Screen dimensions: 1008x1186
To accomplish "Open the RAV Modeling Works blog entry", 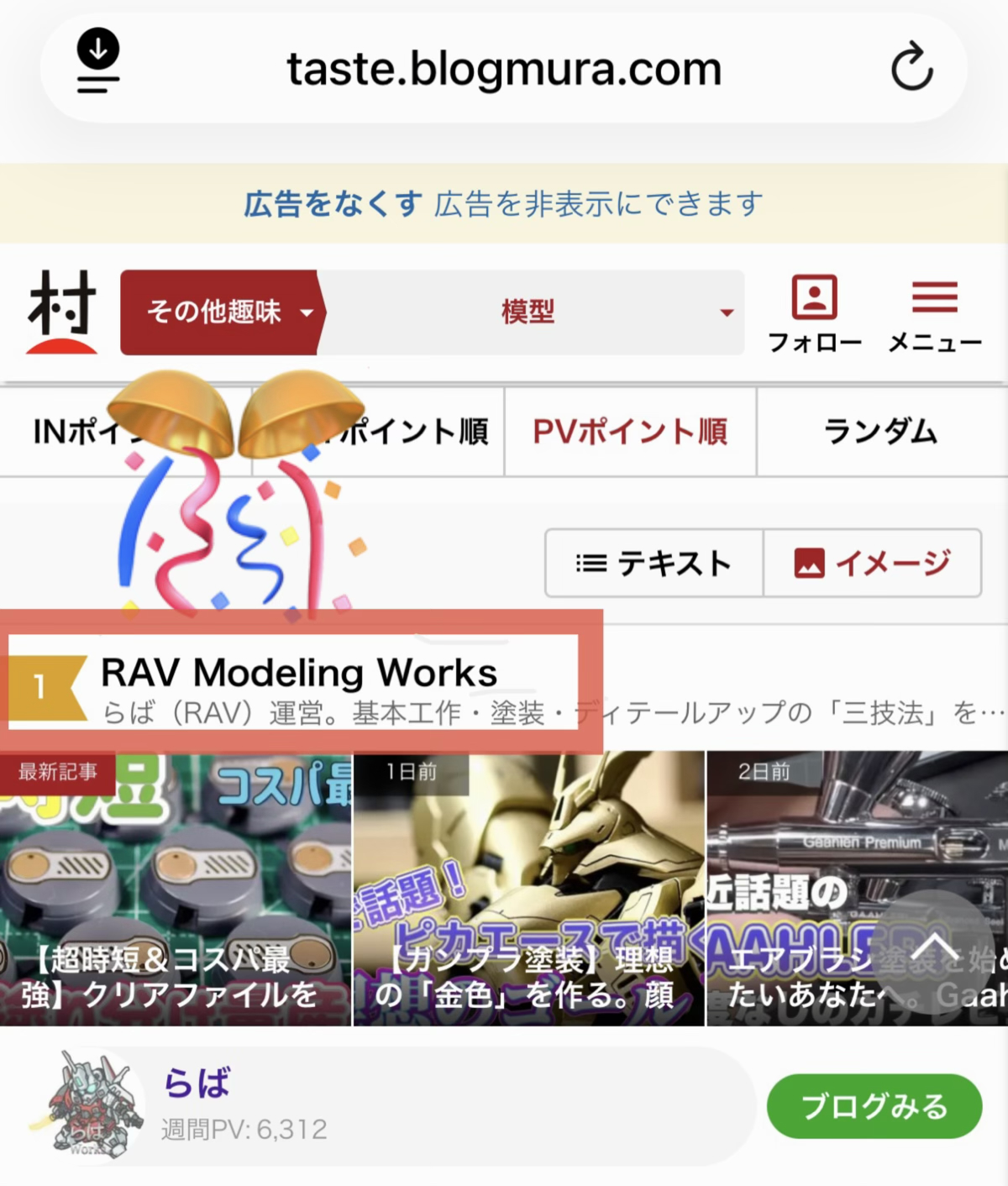I will coord(299,674).
